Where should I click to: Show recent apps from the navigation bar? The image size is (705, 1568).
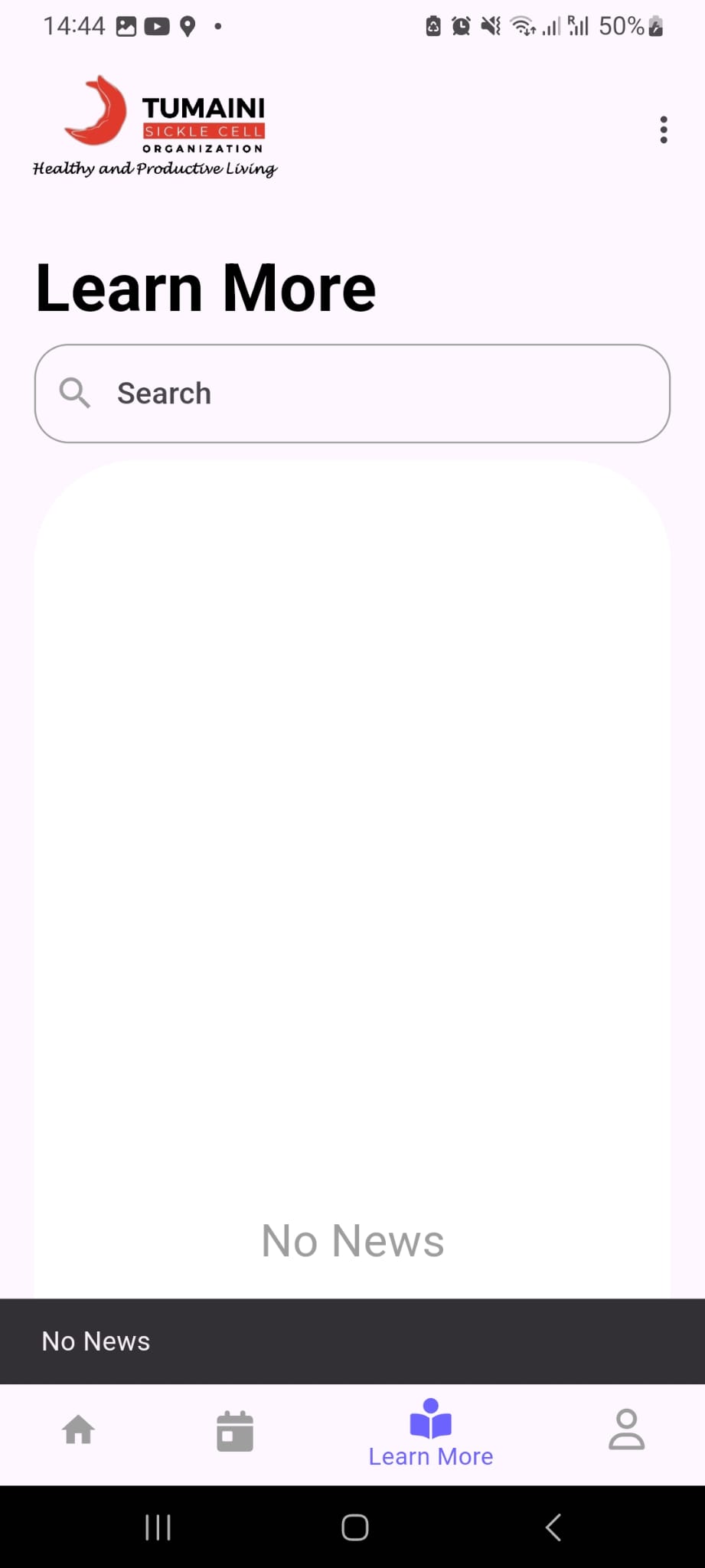click(x=158, y=1527)
